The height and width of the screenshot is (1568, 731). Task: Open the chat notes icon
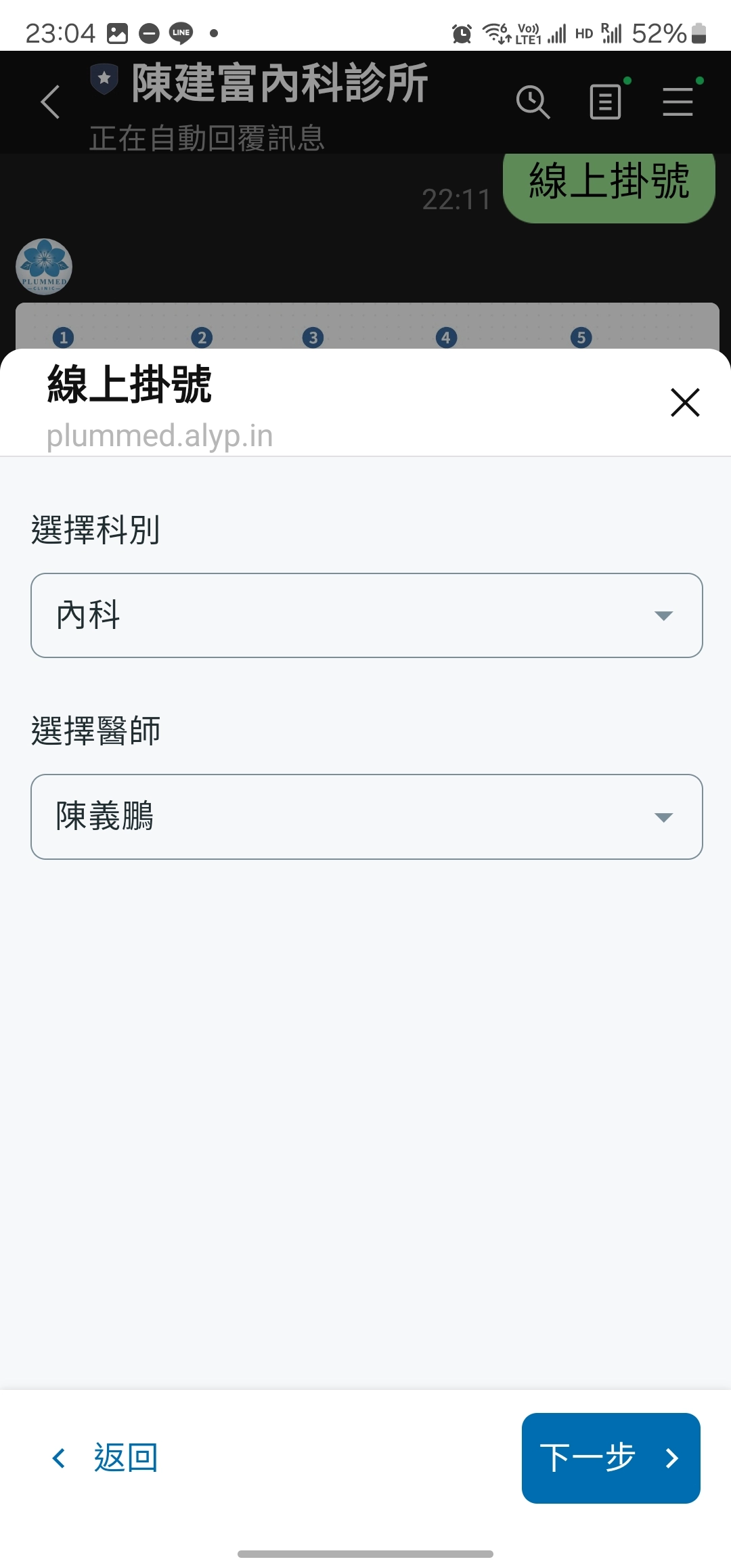(606, 102)
